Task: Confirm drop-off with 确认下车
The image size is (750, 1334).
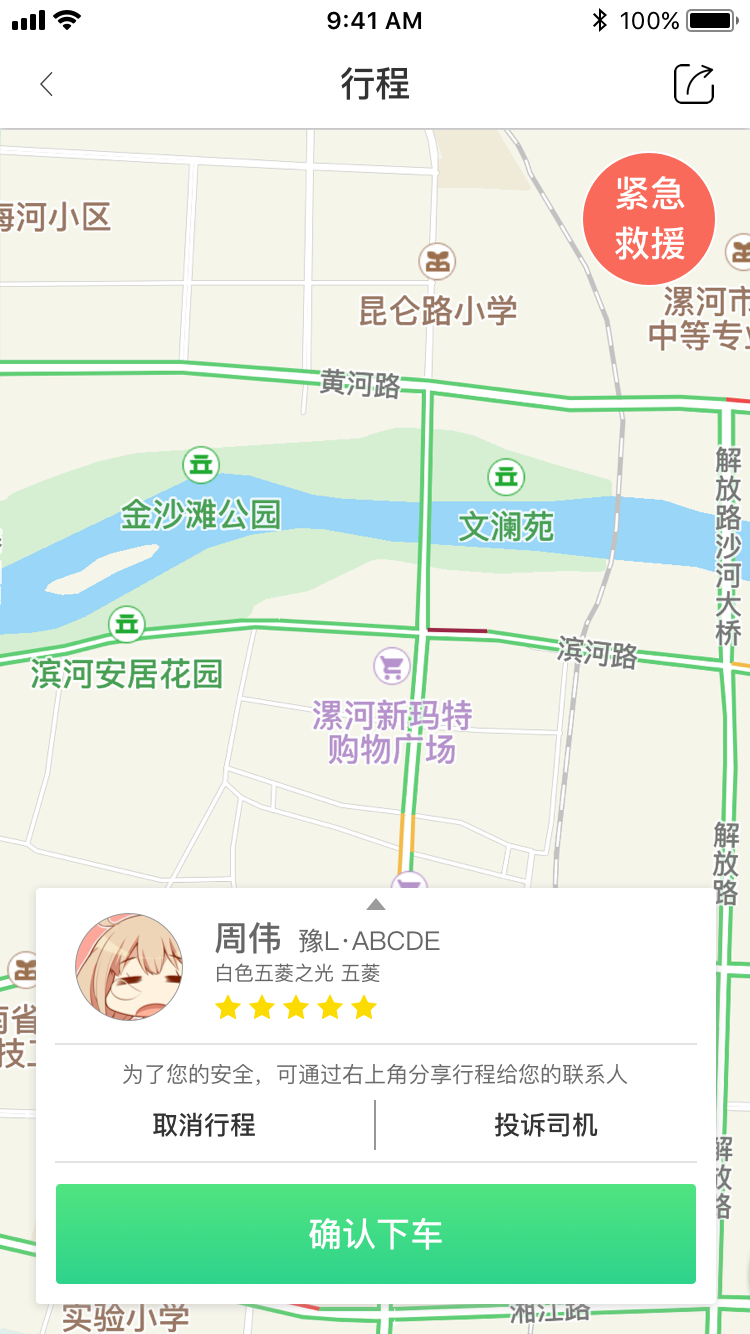Action: tap(375, 1234)
